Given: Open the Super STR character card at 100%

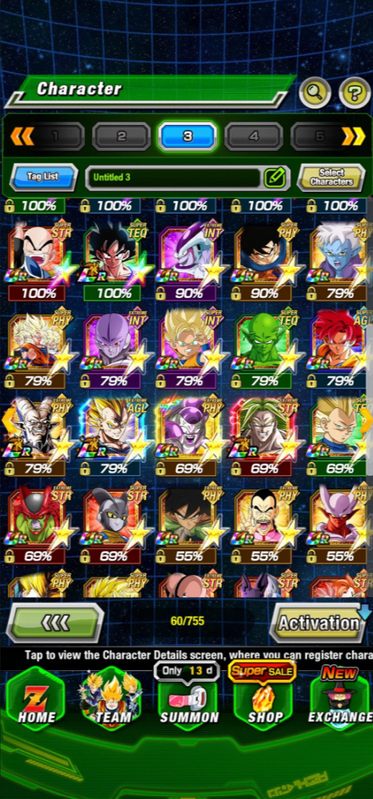Looking at the screenshot, I should (39, 260).
